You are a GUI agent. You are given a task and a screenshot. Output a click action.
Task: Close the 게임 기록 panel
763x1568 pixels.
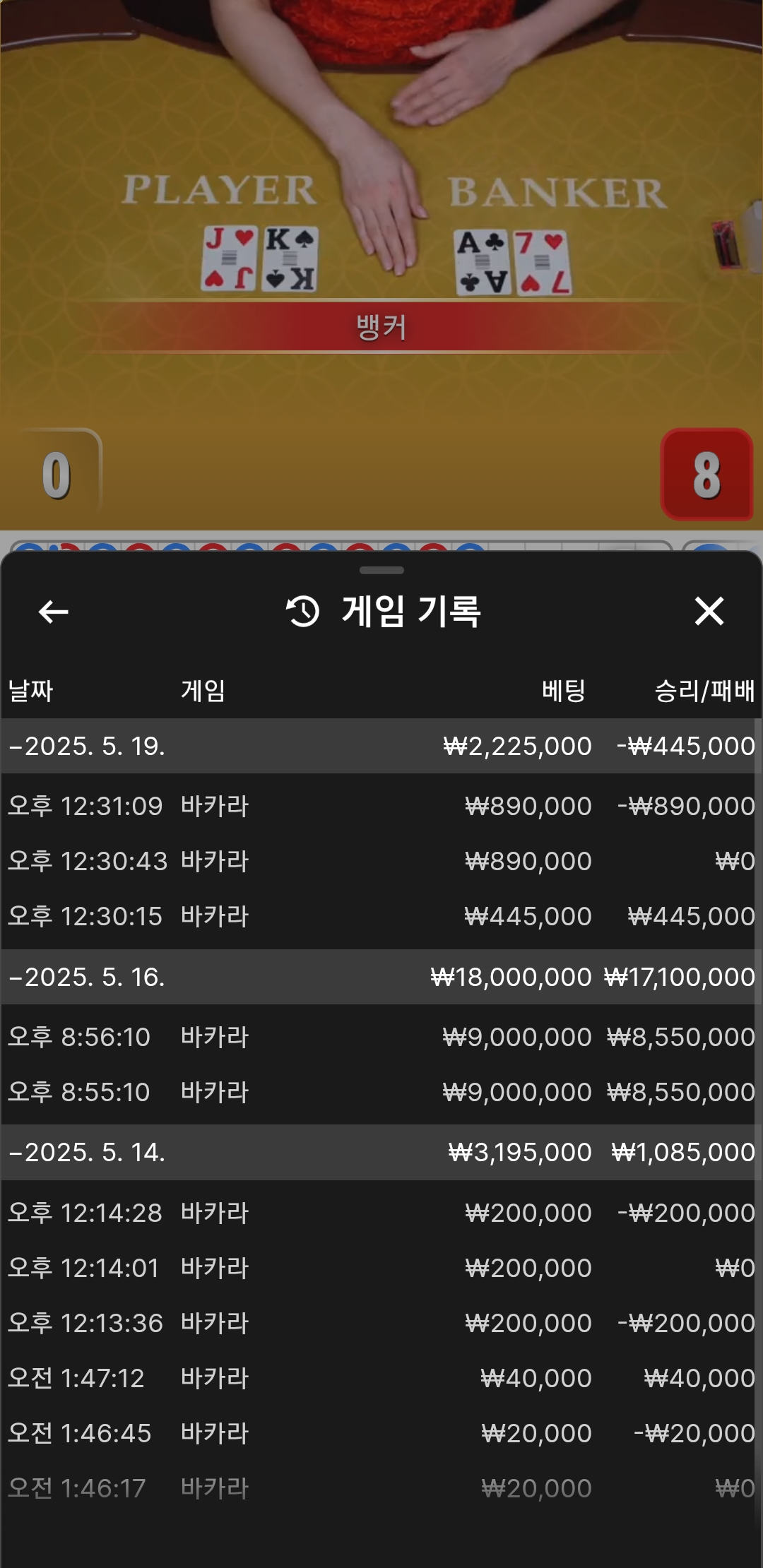click(709, 611)
